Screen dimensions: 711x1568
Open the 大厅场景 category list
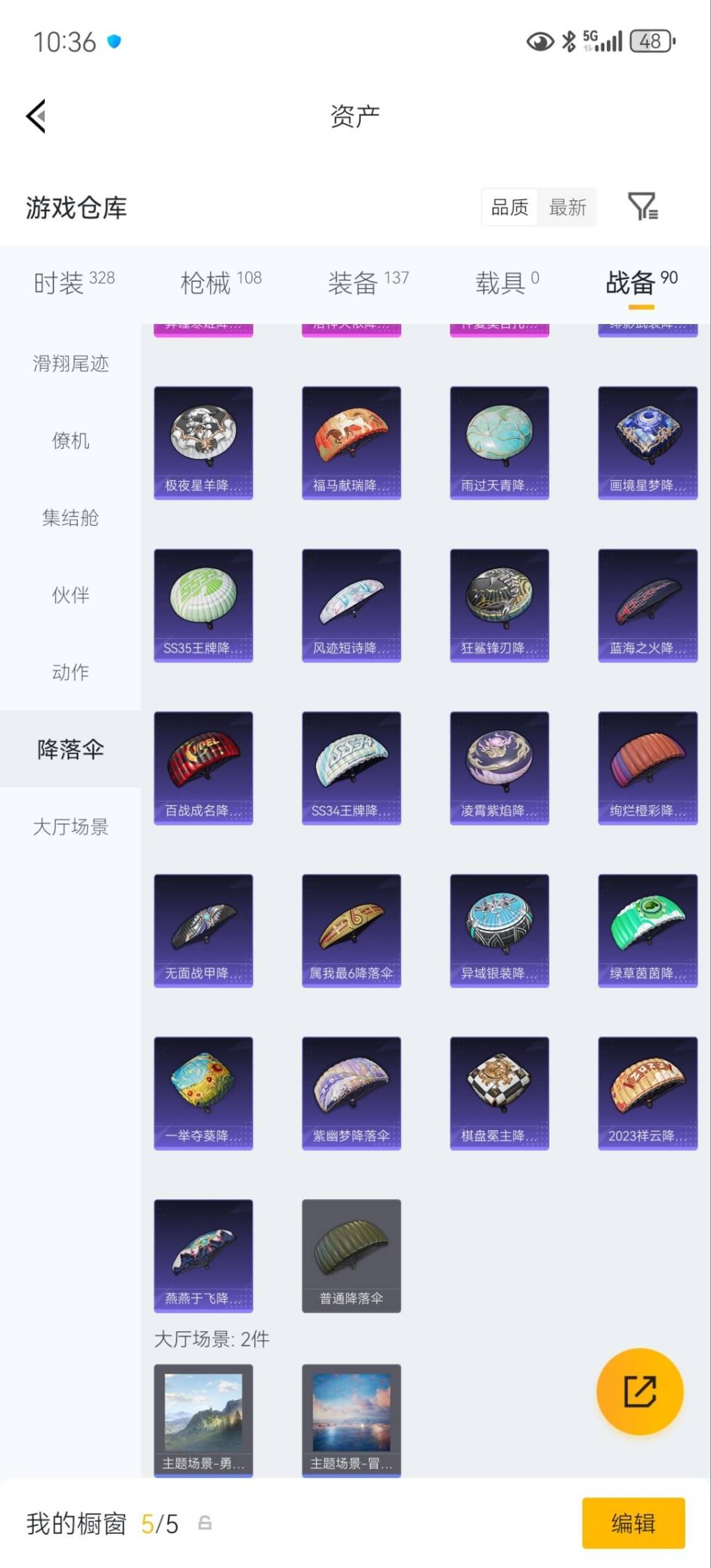pos(70,827)
